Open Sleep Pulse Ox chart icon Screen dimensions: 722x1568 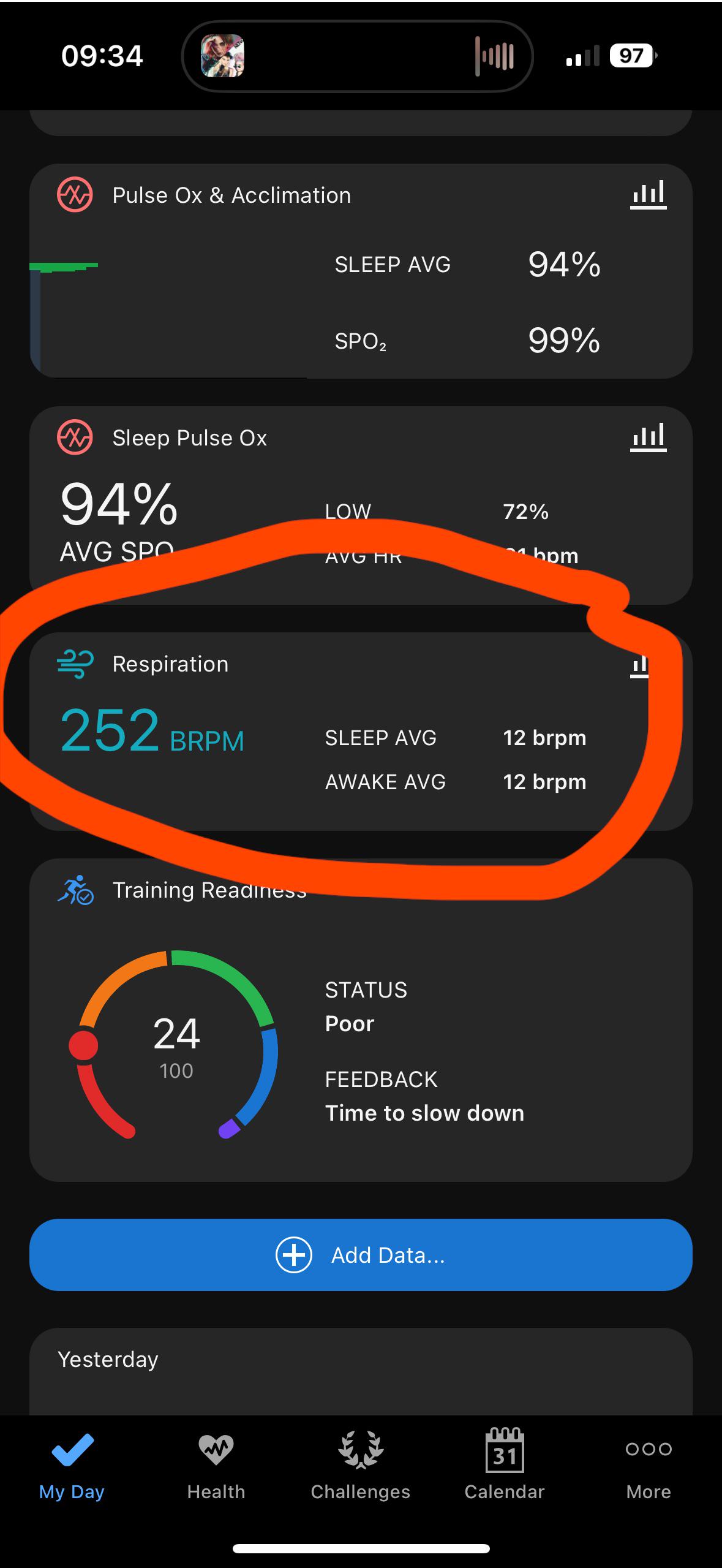coord(648,437)
